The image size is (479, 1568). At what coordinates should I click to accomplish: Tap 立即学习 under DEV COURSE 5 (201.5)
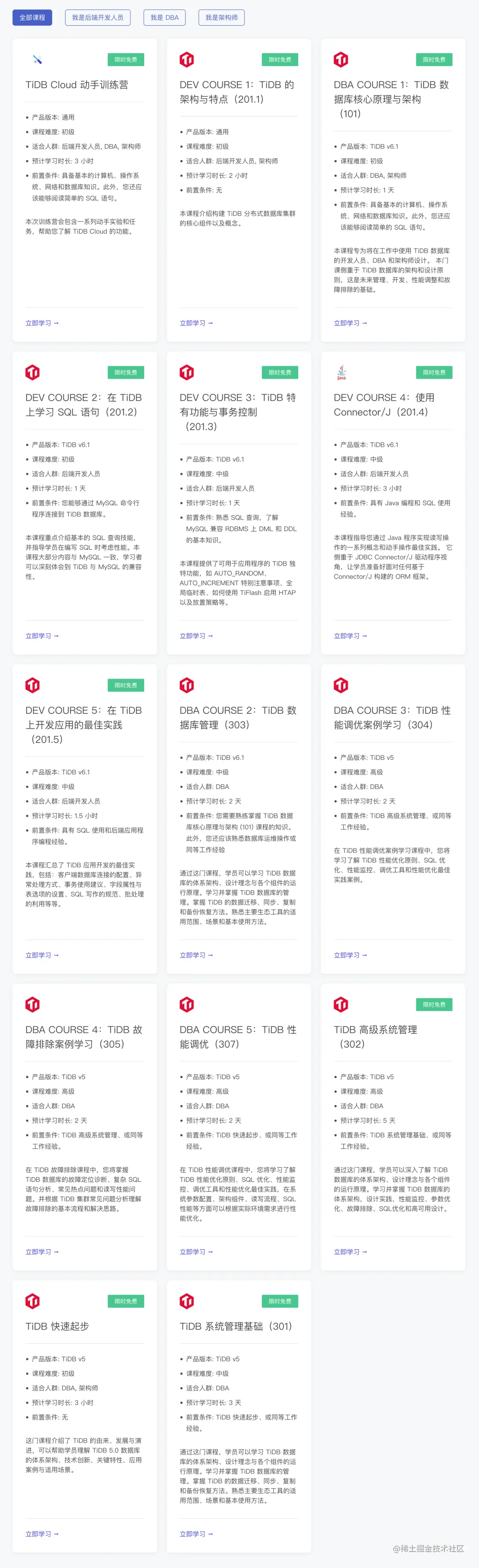pos(42,955)
